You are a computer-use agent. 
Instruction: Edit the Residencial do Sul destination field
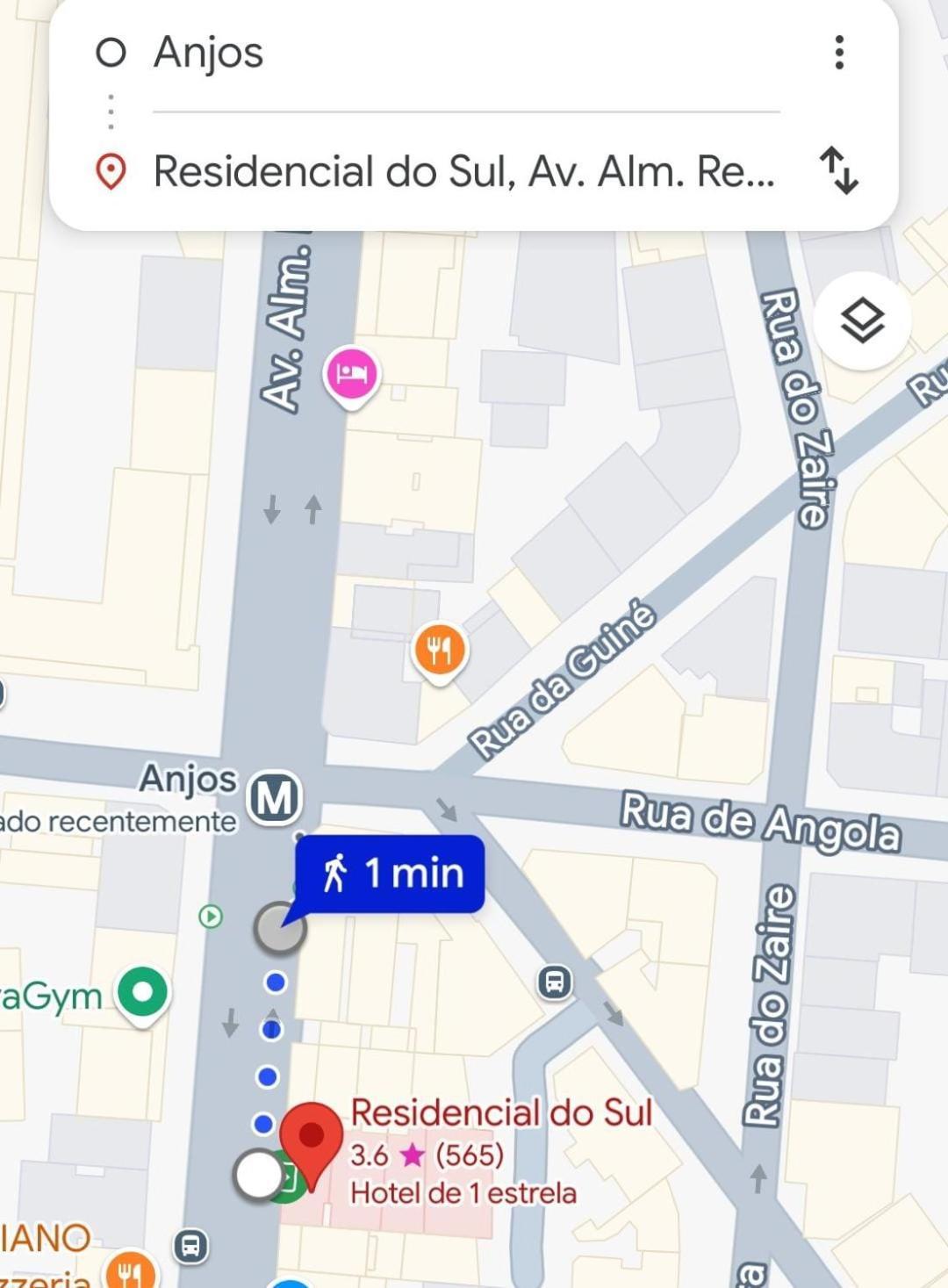pyautogui.click(x=463, y=171)
